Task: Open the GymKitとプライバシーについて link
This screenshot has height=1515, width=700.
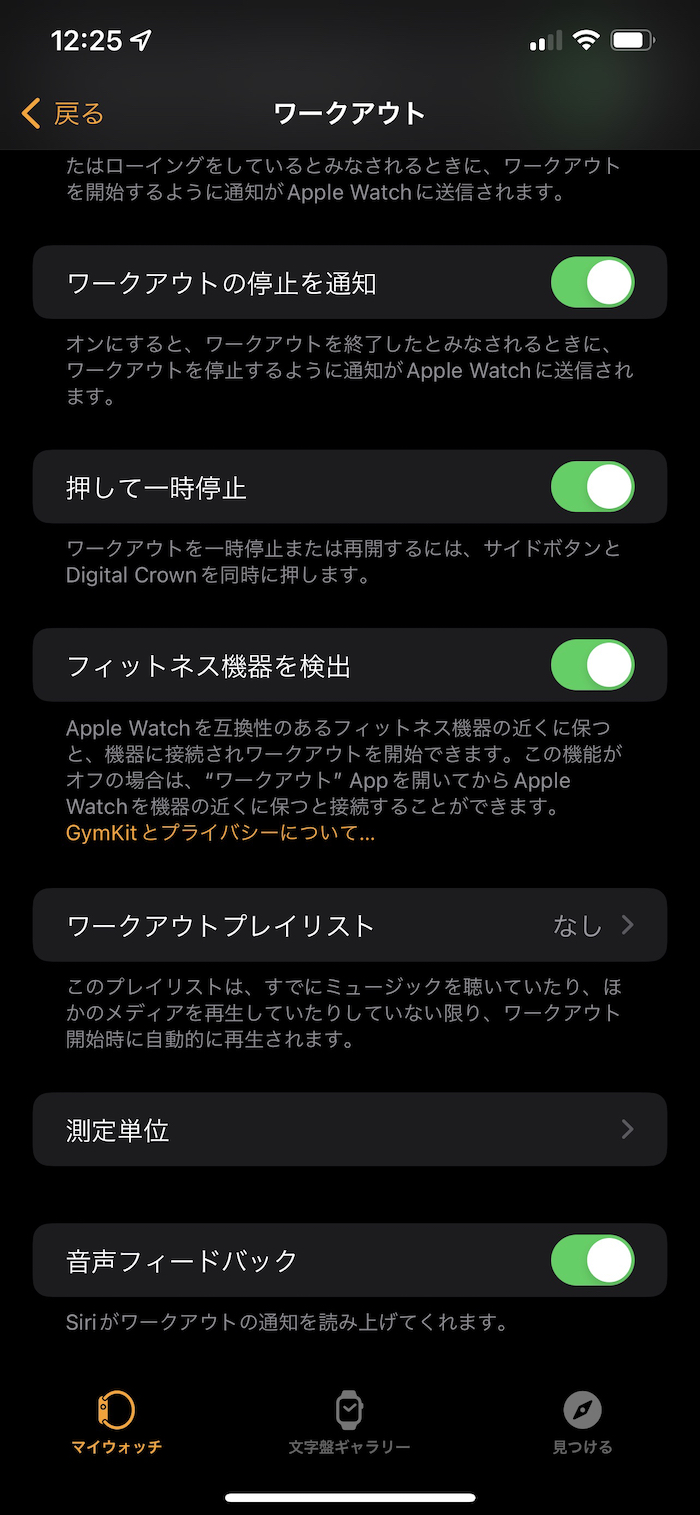Action: pos(220,833)
